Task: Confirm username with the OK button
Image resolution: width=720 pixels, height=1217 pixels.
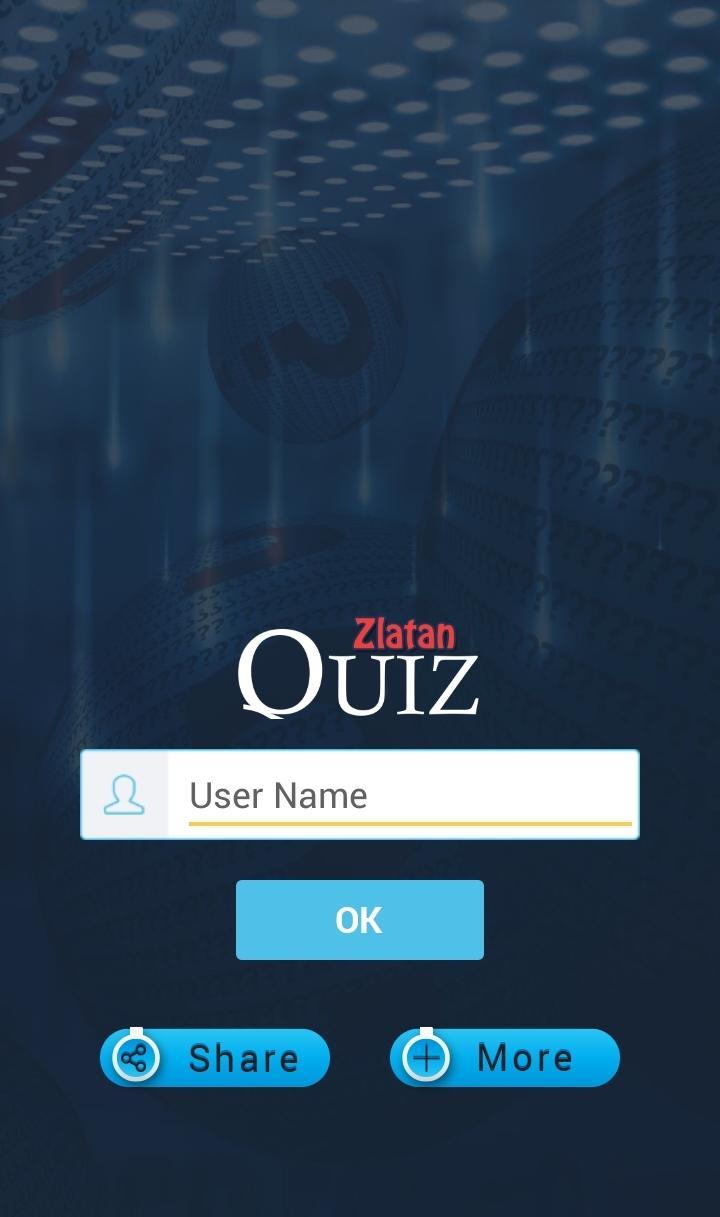Action: [359, 920]
